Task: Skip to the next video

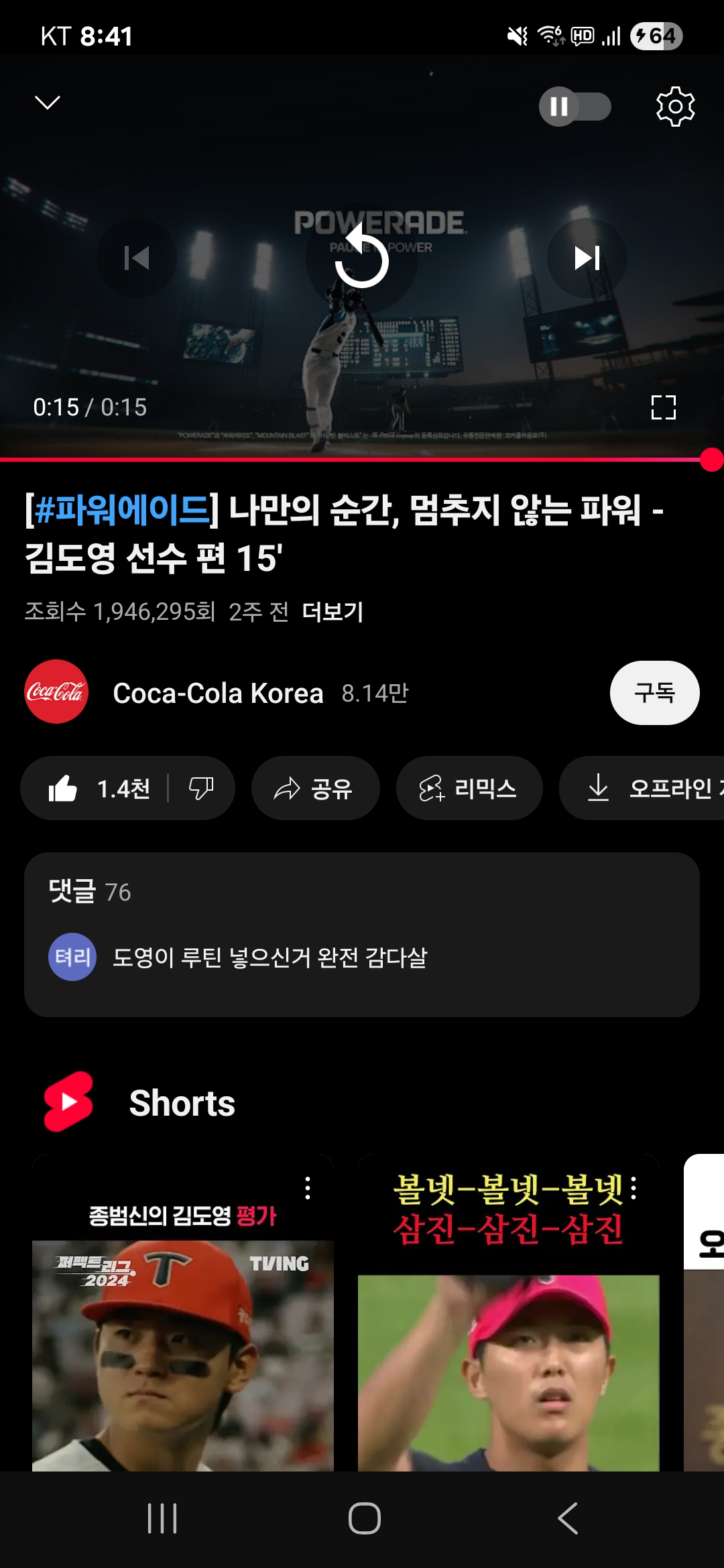Action: (x=587, y=258)
